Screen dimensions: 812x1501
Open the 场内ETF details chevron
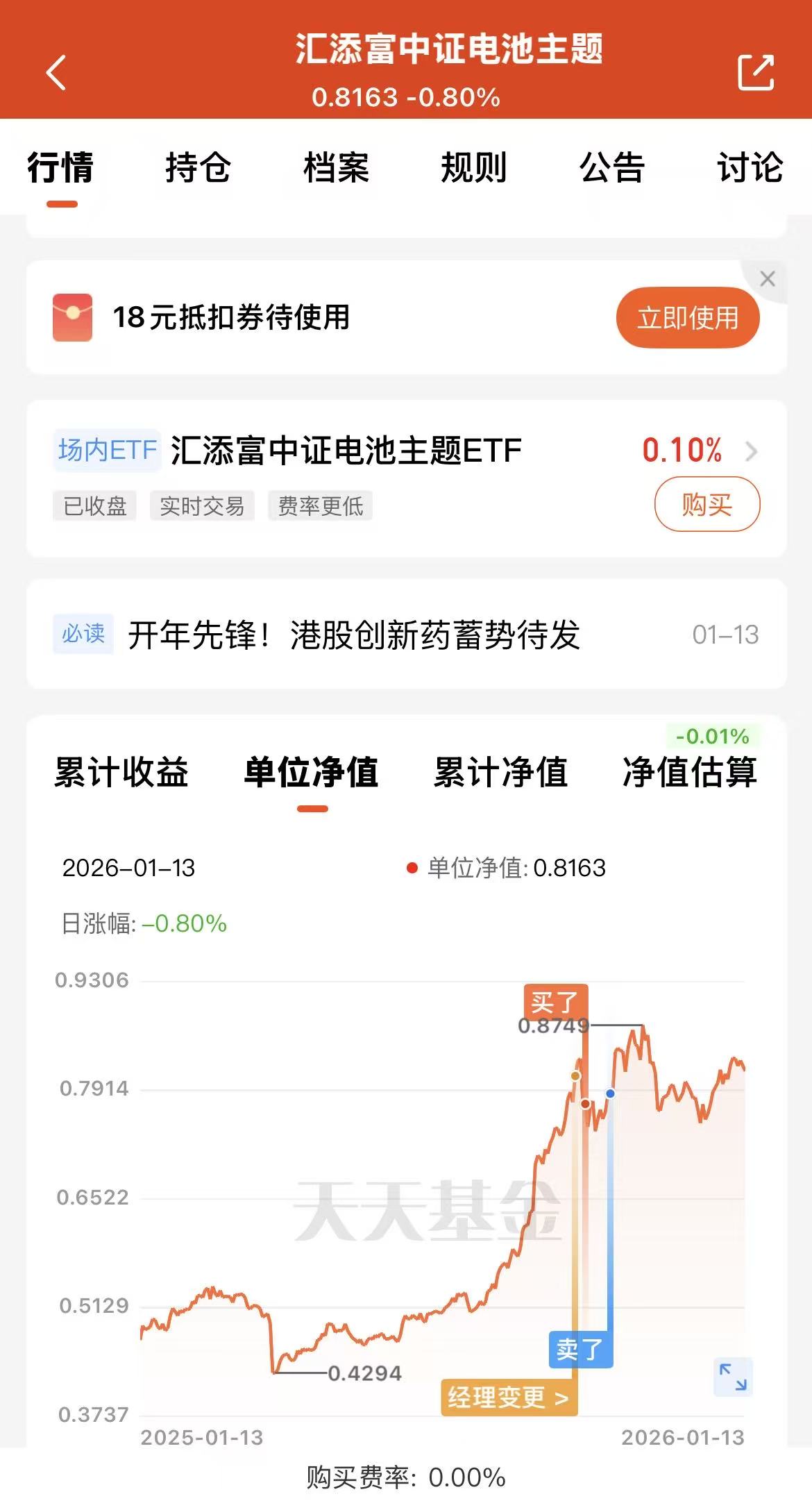[751, 451]
